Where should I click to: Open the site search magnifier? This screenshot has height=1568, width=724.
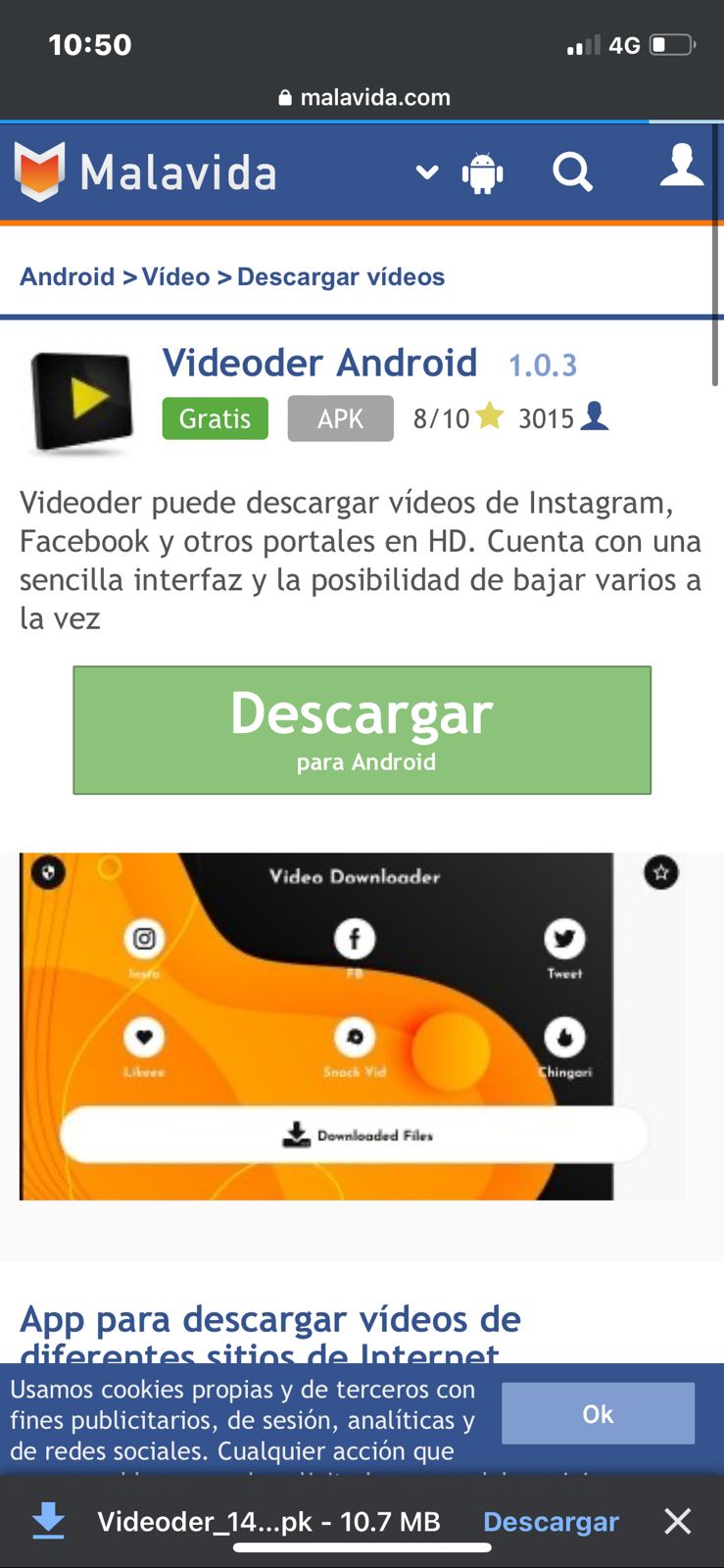(x=573, y=172)
